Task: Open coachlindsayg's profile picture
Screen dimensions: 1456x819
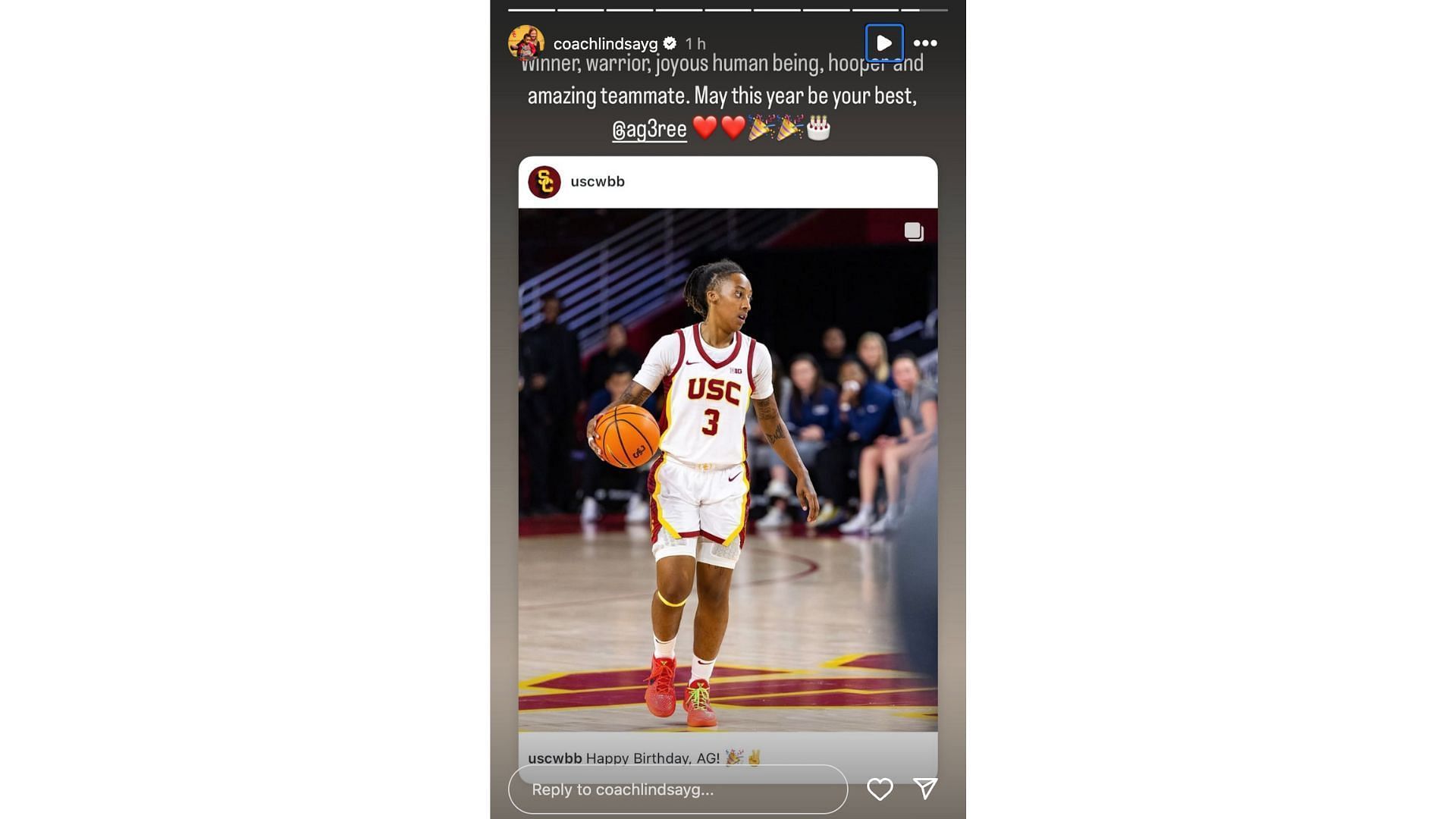Action: 526,43
